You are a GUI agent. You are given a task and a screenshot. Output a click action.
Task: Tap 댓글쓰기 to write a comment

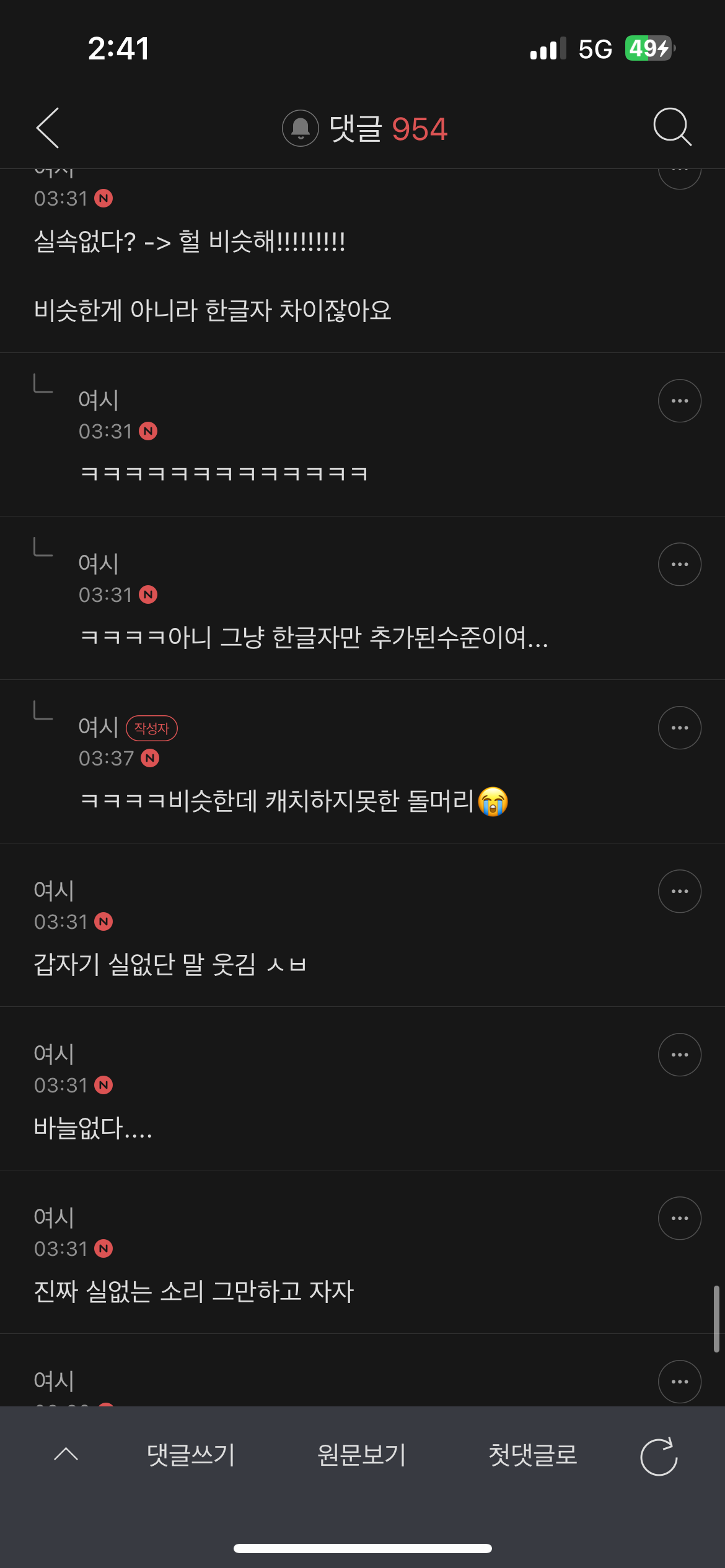[x=191, y=1455]
